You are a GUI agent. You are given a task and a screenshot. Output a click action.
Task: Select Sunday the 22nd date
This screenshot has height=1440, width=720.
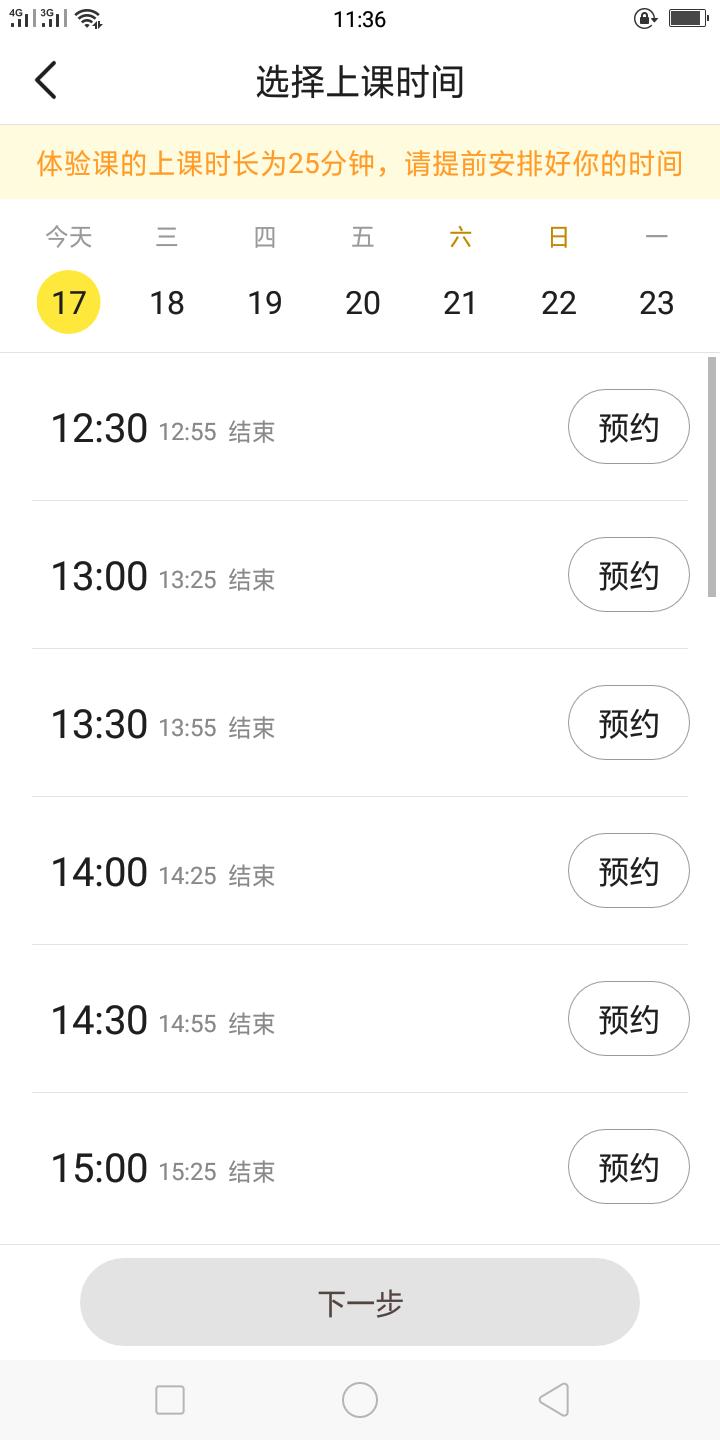point(558,302)
